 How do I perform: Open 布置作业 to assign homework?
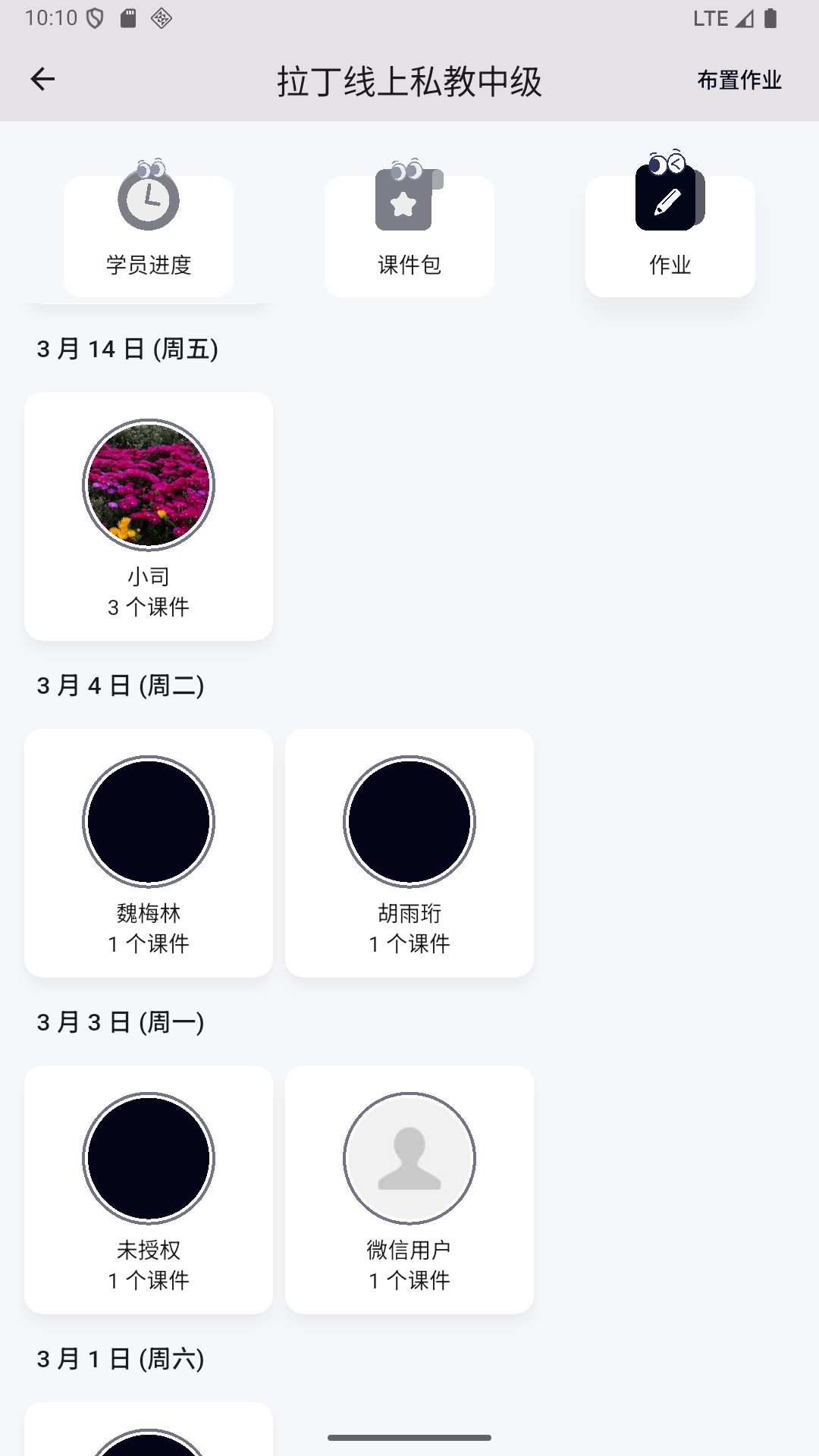tap(739, 79)
